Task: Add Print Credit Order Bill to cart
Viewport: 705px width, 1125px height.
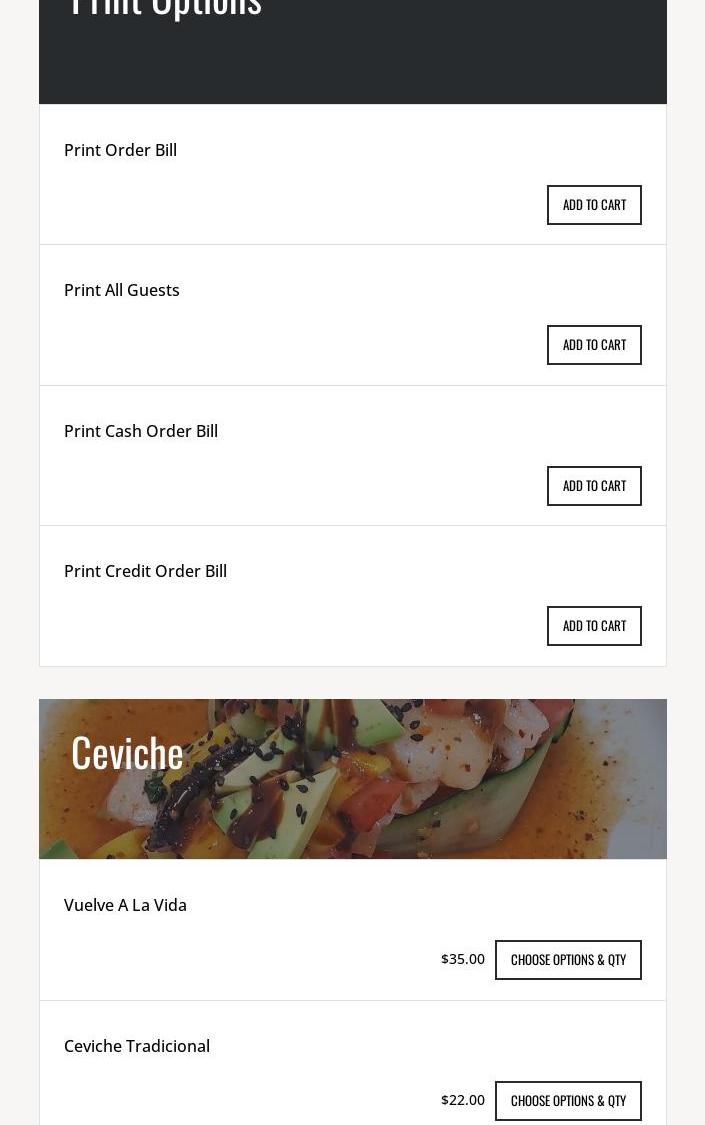Action: 594,626
